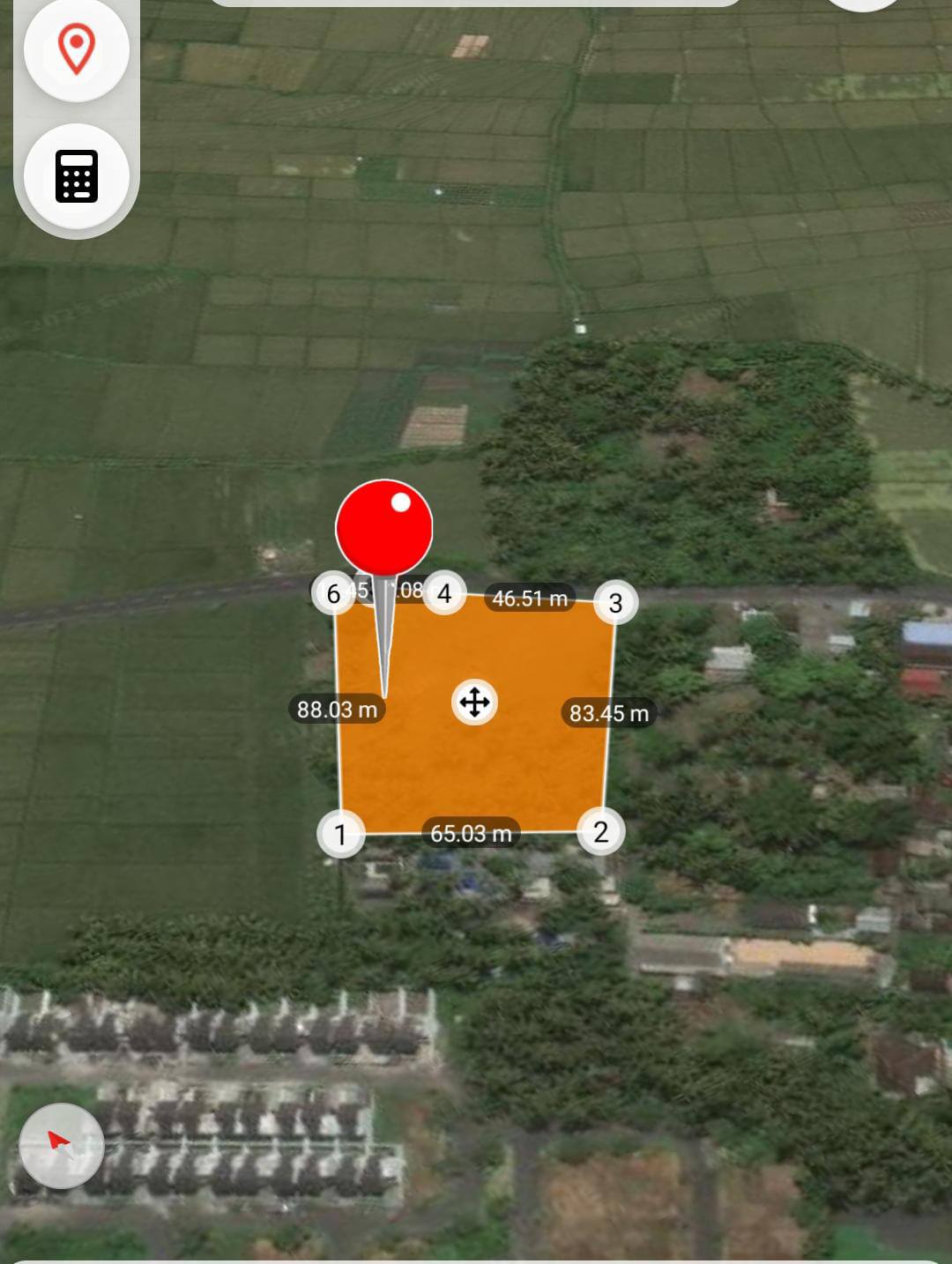Select vertex point 3 of the polygon
Image resolution: width=952 pixels, height=1264 pixels.
615,603
